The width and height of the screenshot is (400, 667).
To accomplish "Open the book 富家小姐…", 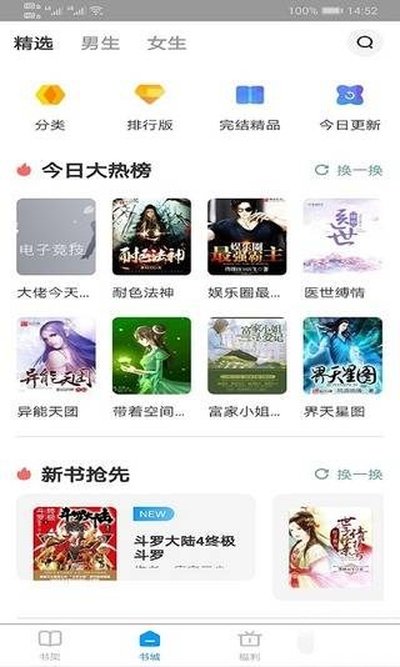I will coord(247,368).
